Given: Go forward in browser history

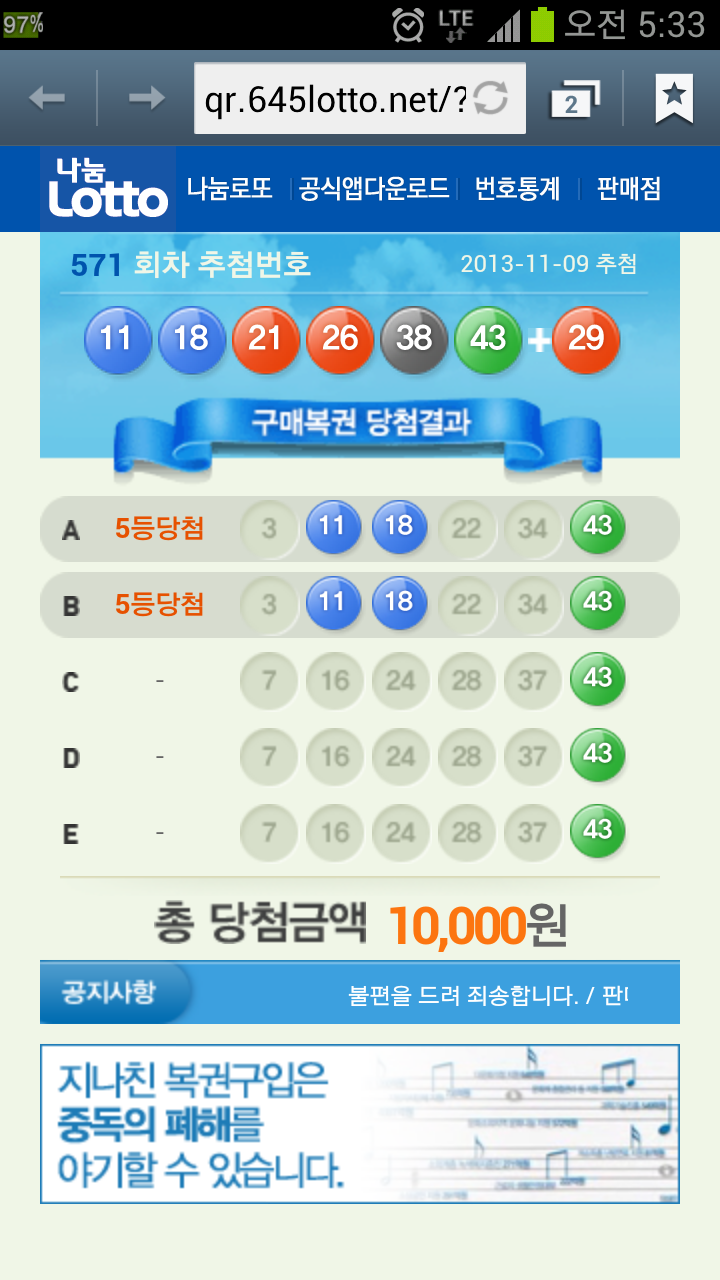Looking at the screenshot, I should [x=147, y=98].
